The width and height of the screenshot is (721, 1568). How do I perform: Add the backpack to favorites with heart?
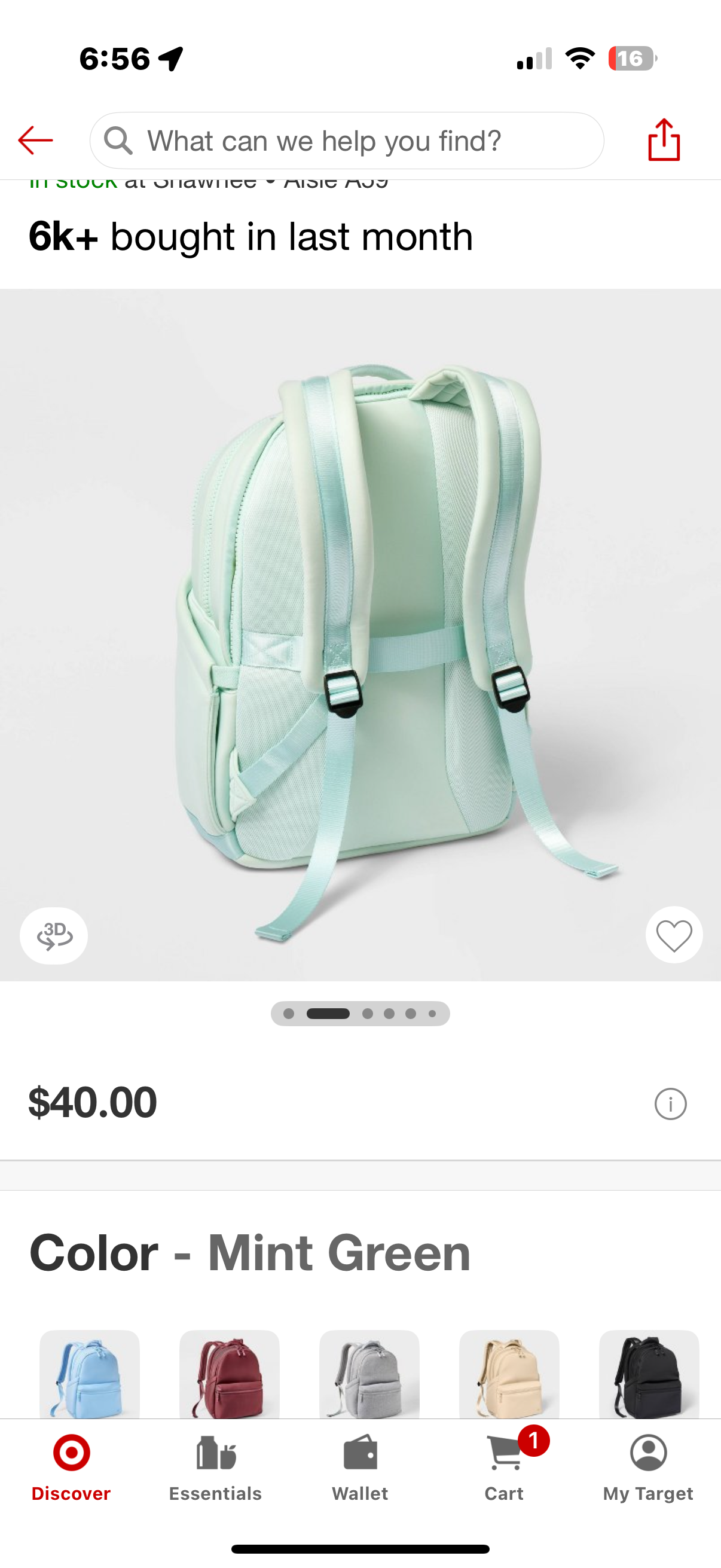point(674,935)
